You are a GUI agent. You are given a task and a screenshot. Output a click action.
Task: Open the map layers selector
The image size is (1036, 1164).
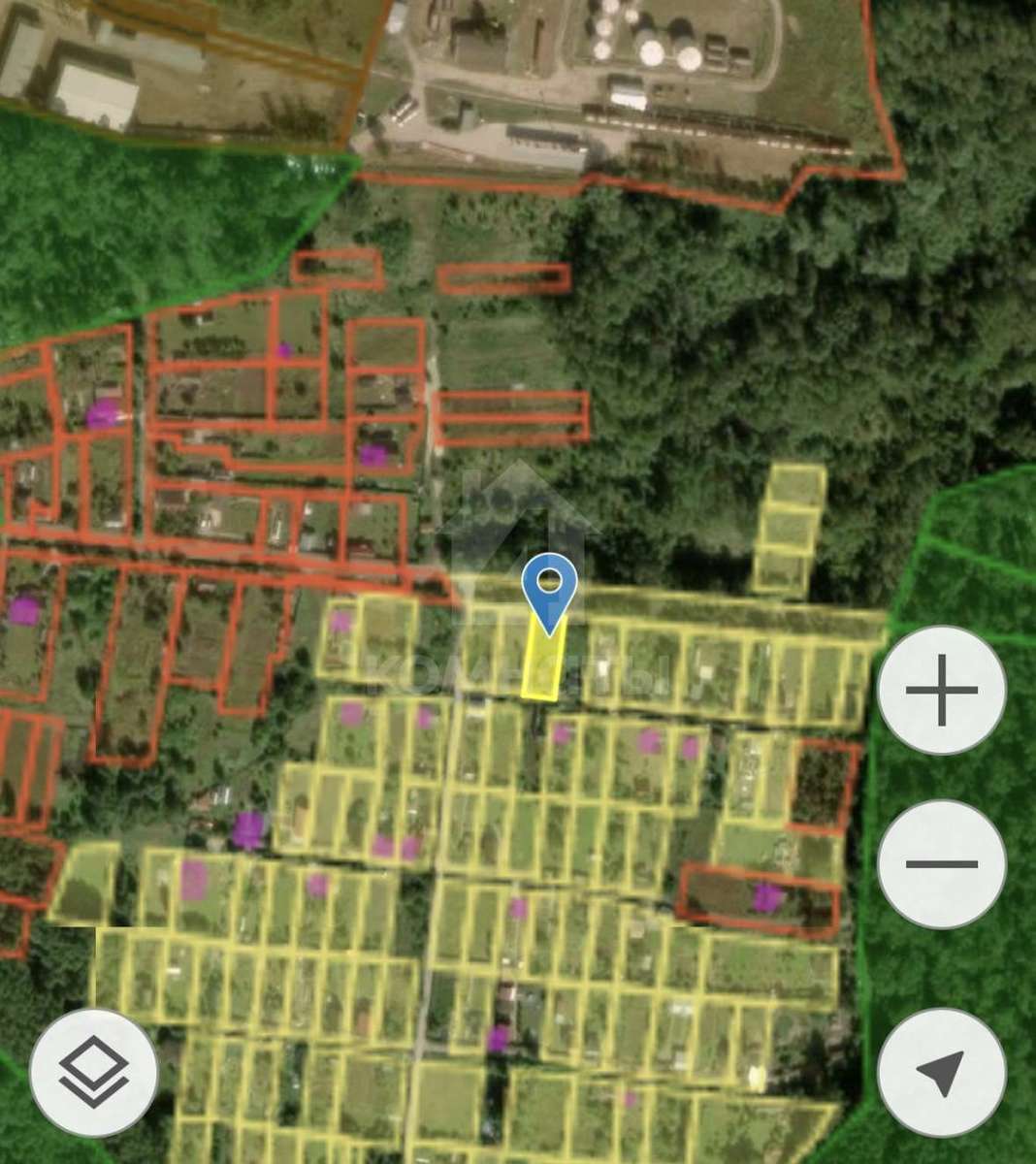[x=93, y=1072]
